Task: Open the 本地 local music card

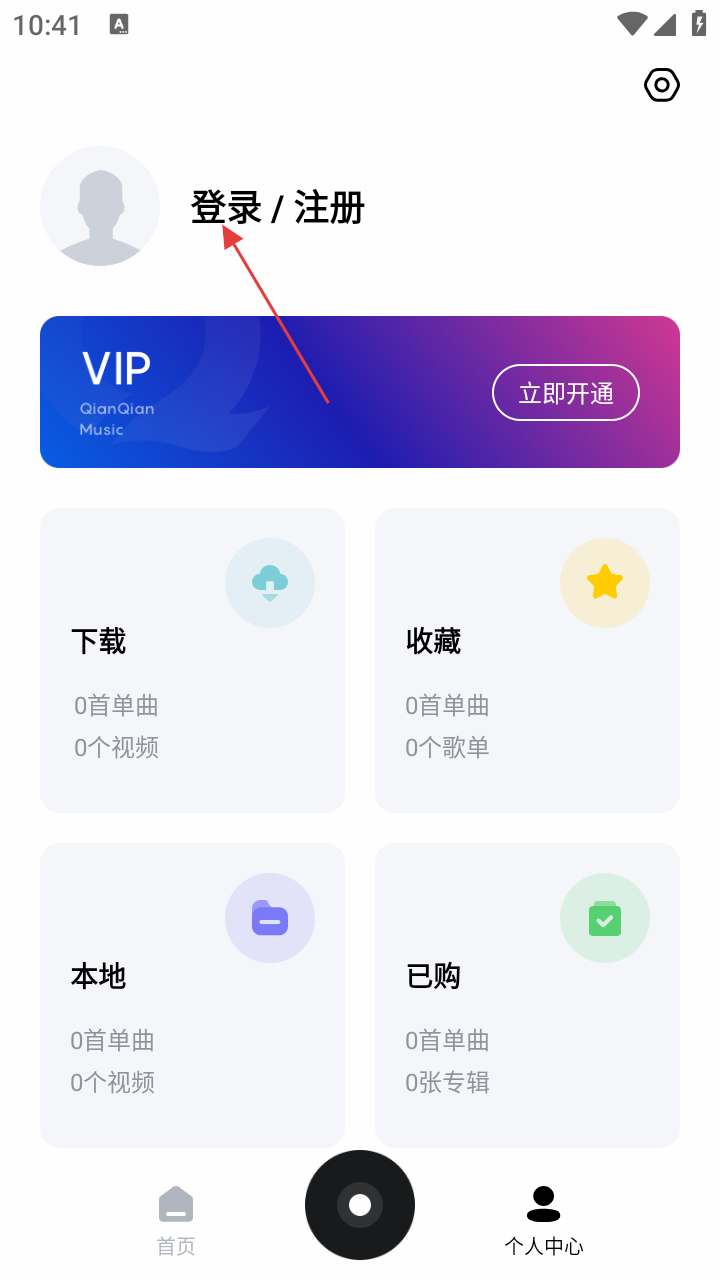Action: pyautogui.click(x=192, y=995)
